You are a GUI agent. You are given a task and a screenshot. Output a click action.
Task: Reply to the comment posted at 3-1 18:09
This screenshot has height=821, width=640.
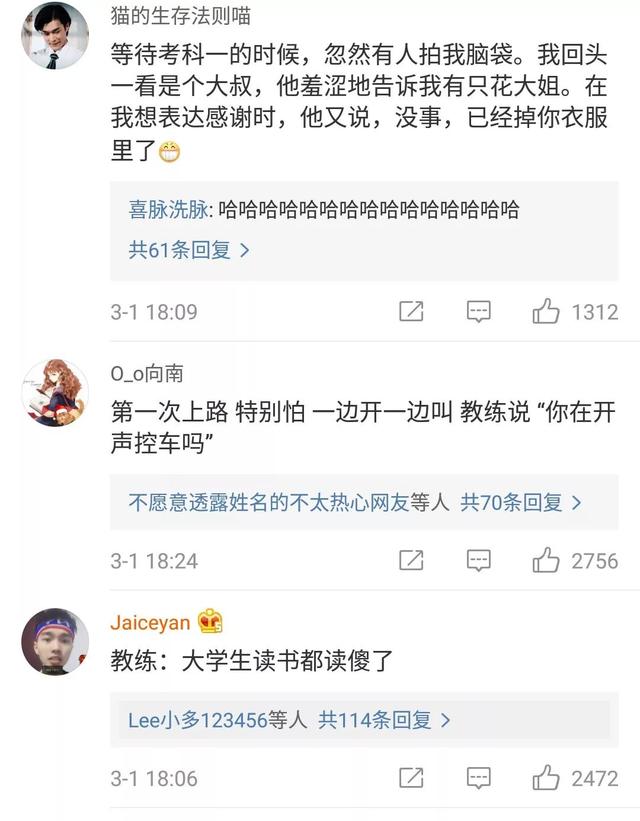pyautogui.click(x=479, y=312)
